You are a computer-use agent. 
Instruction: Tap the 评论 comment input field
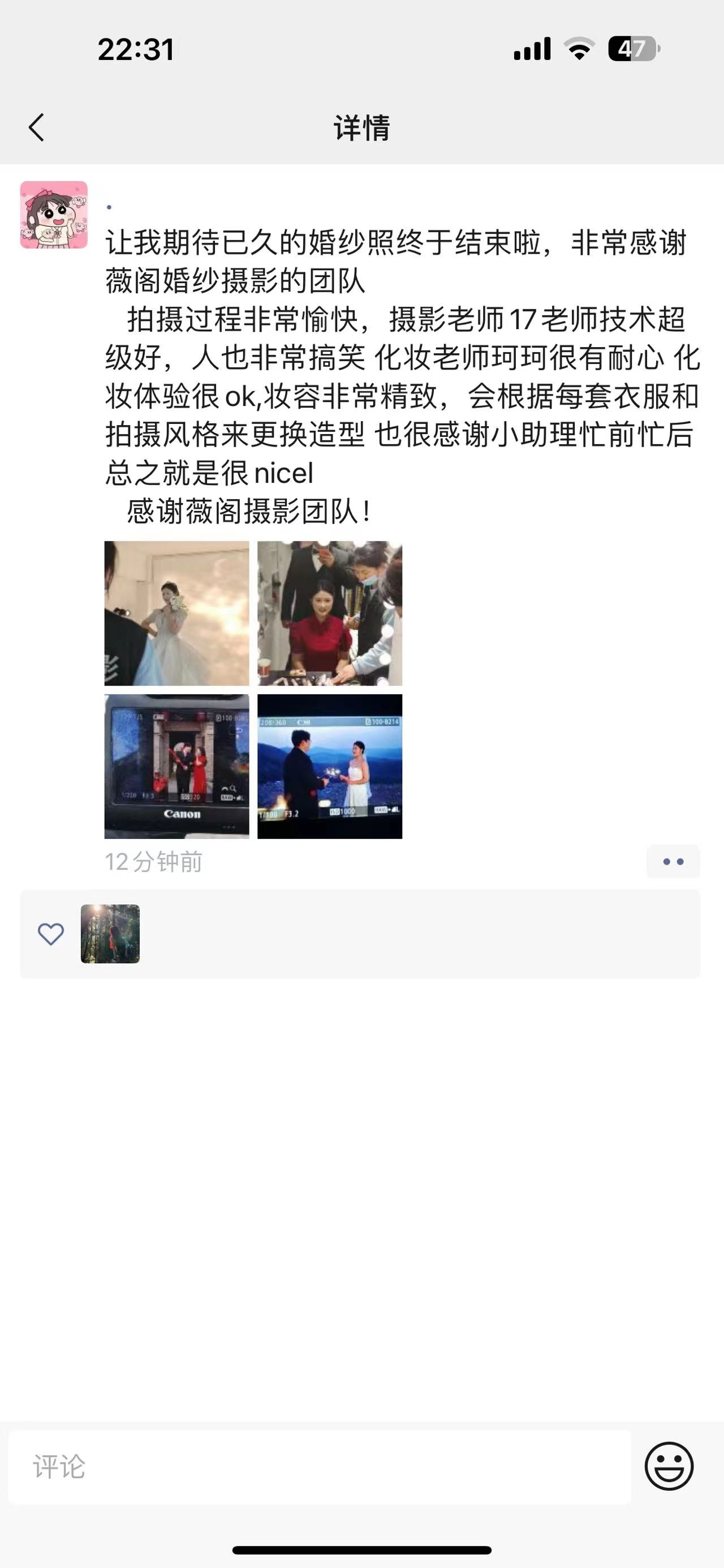(320, 1466)
